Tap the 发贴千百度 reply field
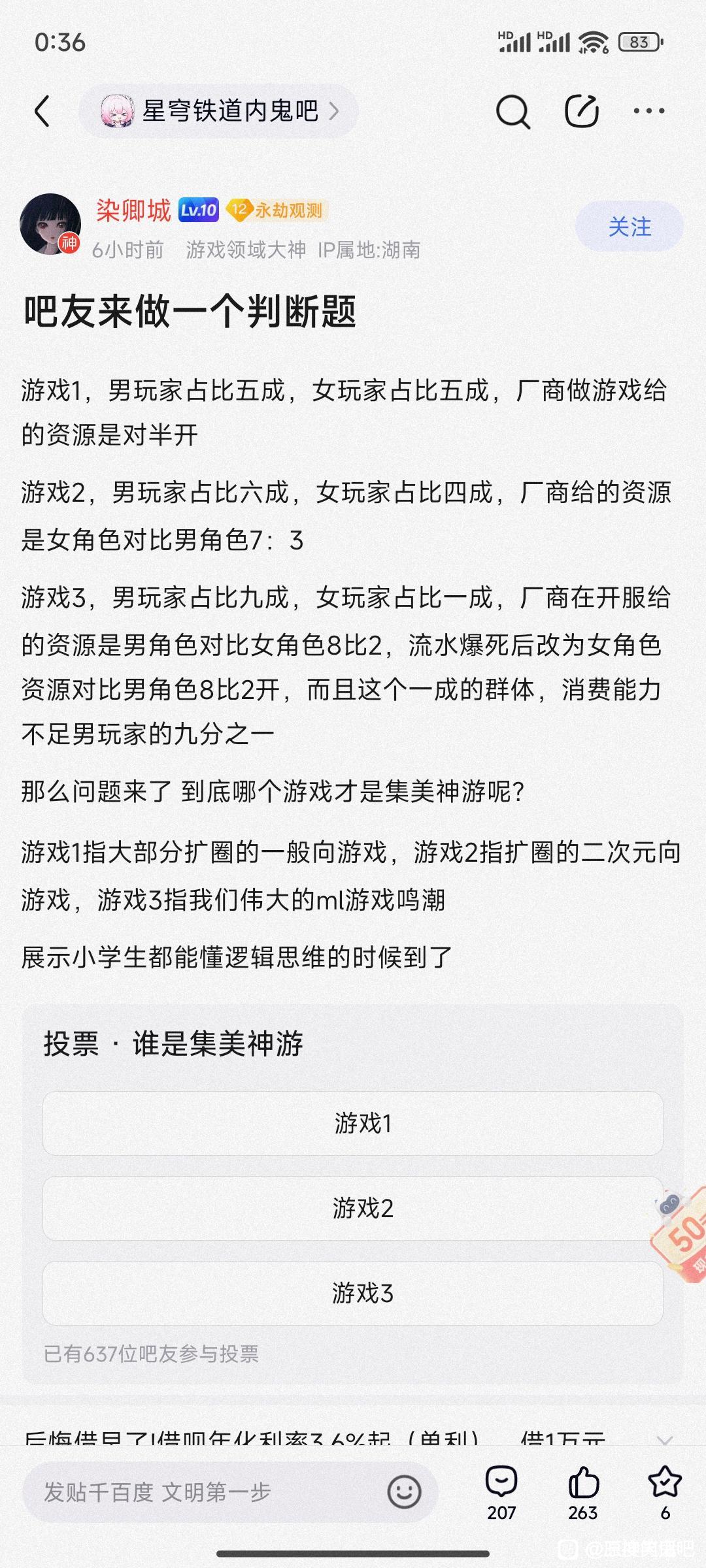 pos(203,1492)
